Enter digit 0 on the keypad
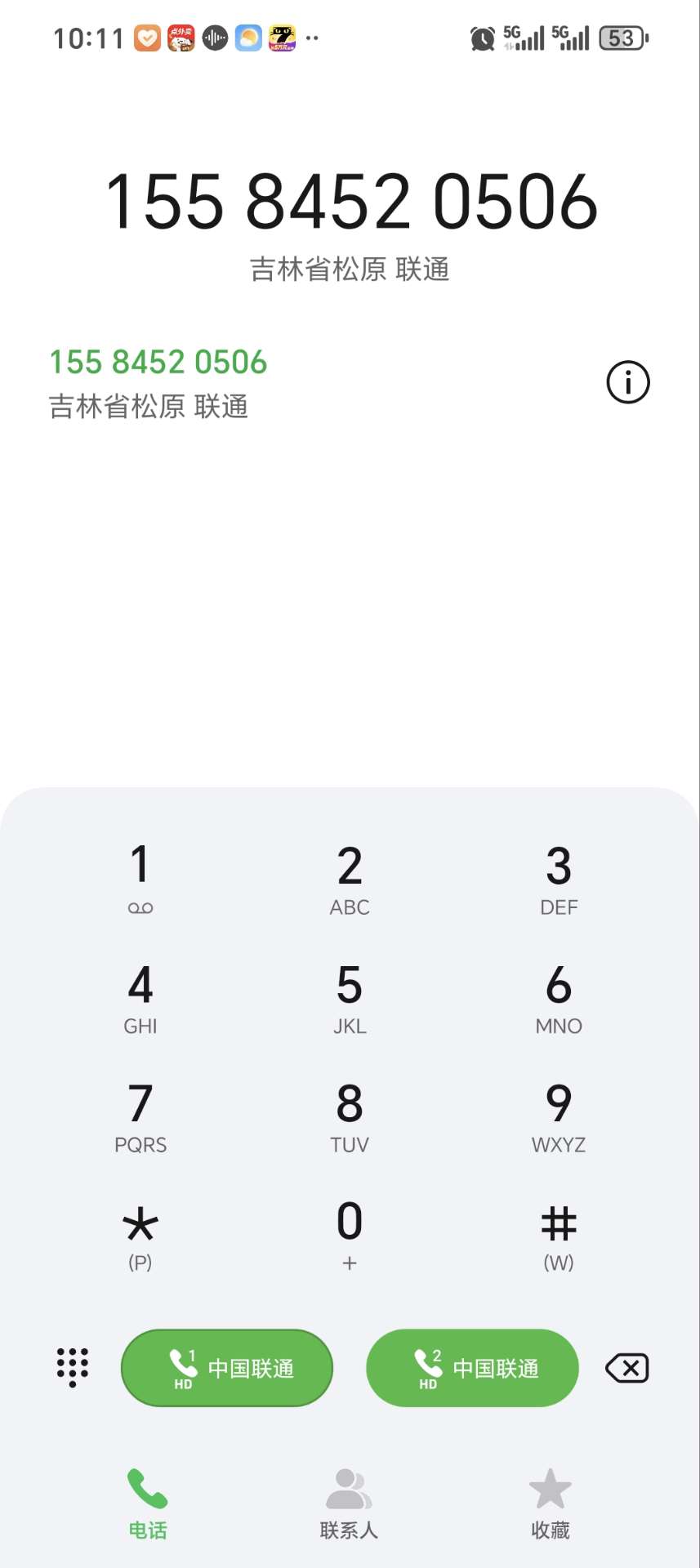 (350, 1236)
